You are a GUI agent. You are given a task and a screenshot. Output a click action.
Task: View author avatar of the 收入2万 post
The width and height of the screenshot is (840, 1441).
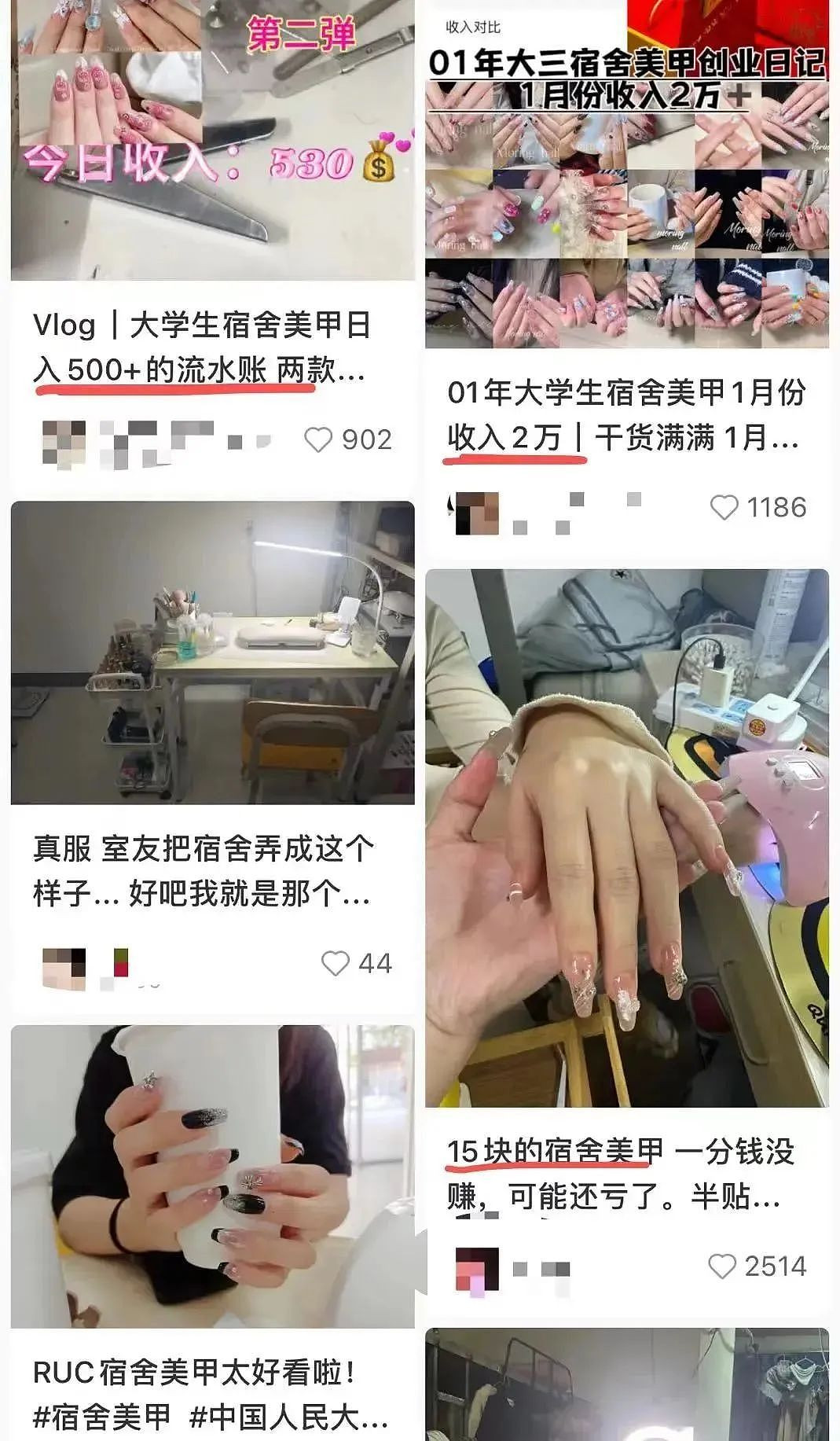tap(477, 513)
